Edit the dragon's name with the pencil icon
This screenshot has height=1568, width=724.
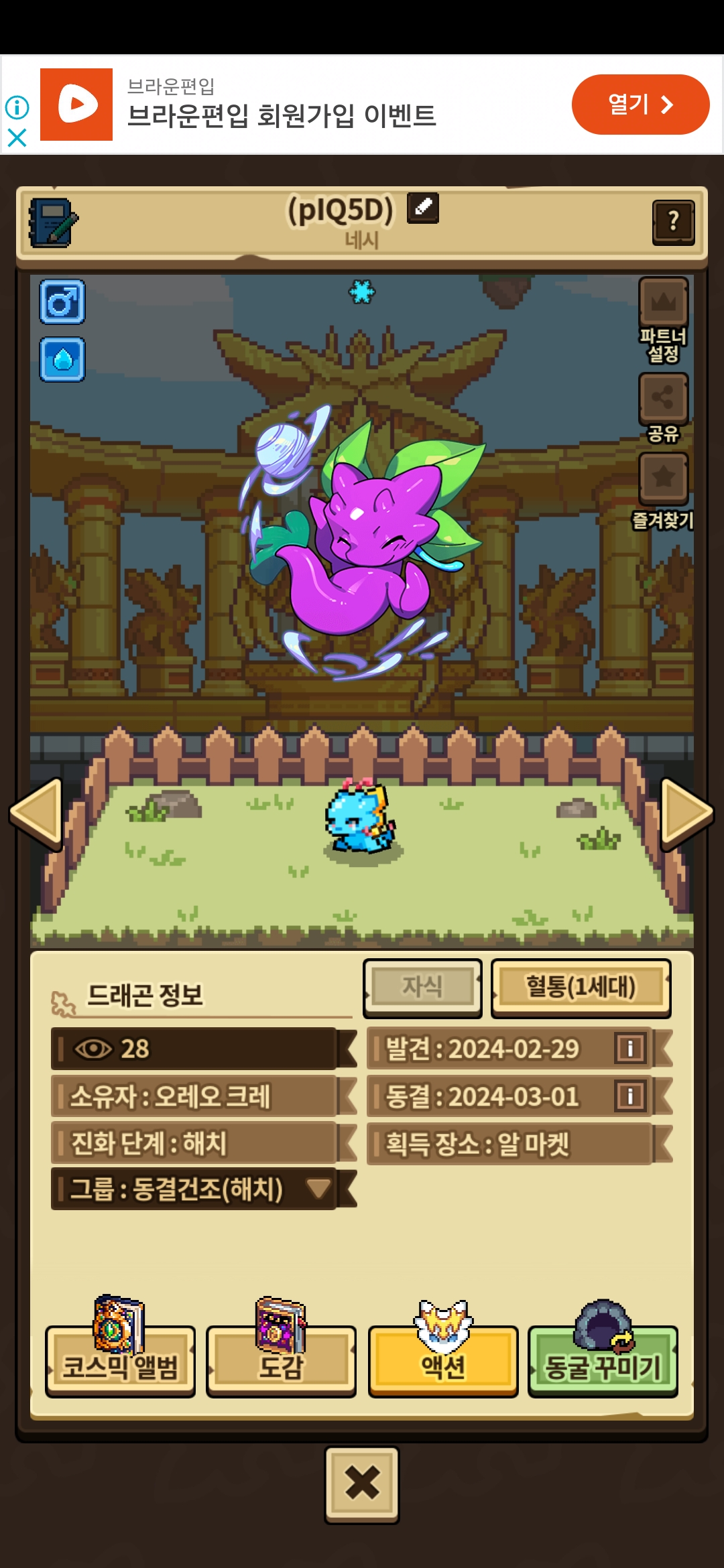423,208
